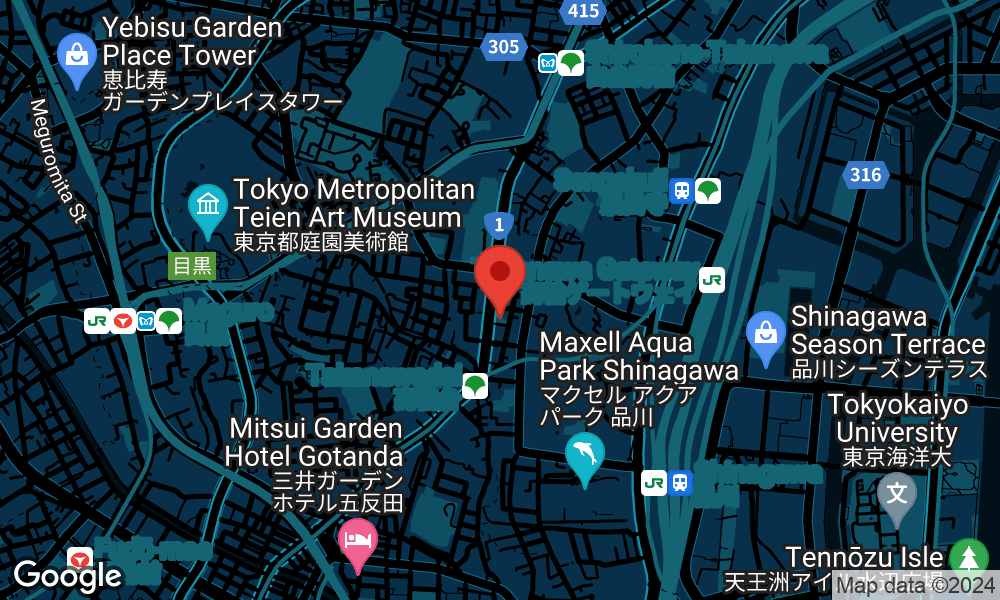Select Tokyo Metropolitan Teien Art Museum marker
1000x600 pixels.
coord(208,207)
